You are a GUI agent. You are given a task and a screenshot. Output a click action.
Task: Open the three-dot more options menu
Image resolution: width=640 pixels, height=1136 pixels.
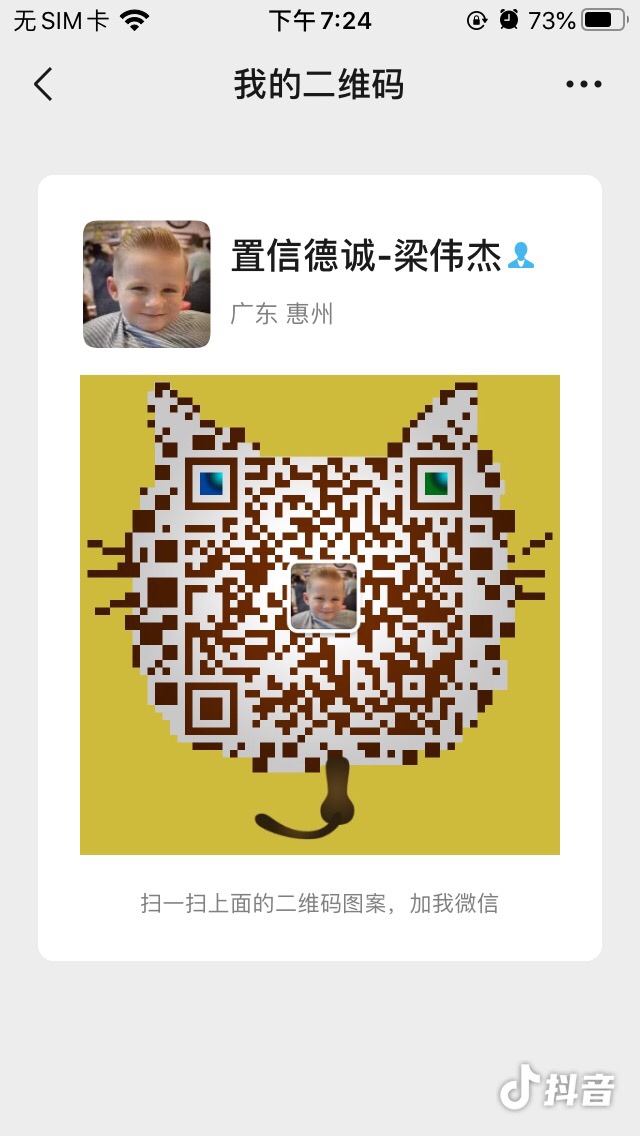pyautogui.click(x=583, y=85)
